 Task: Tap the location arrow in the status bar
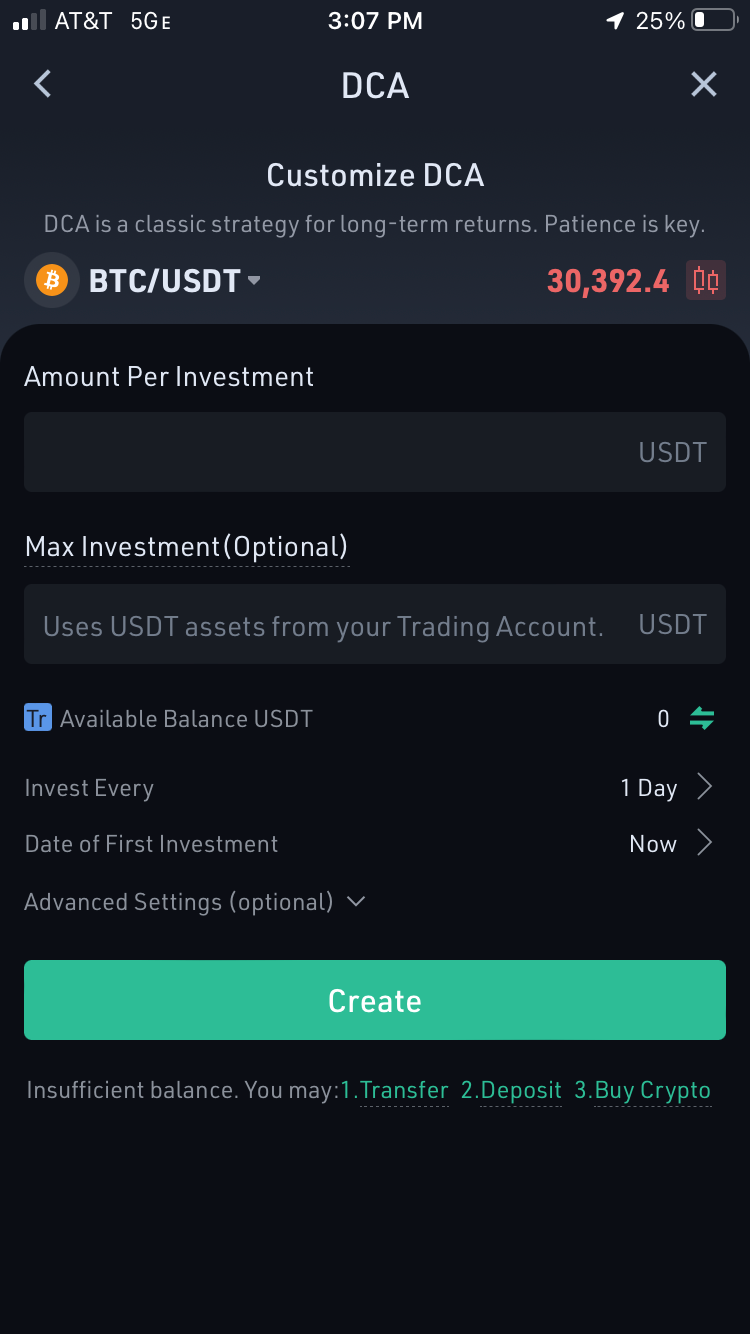(x=612, y=19)
